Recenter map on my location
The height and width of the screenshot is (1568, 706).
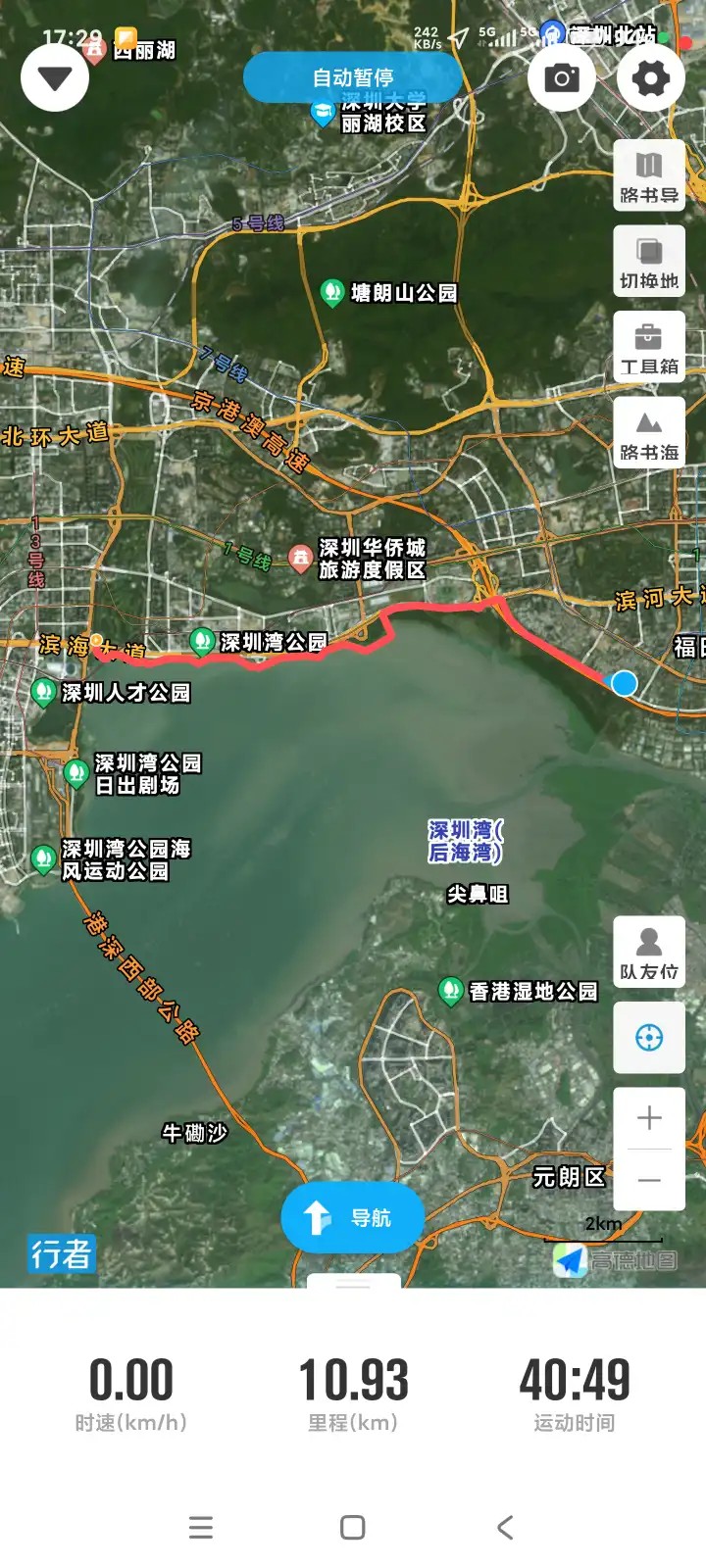tap(649, 1038)
